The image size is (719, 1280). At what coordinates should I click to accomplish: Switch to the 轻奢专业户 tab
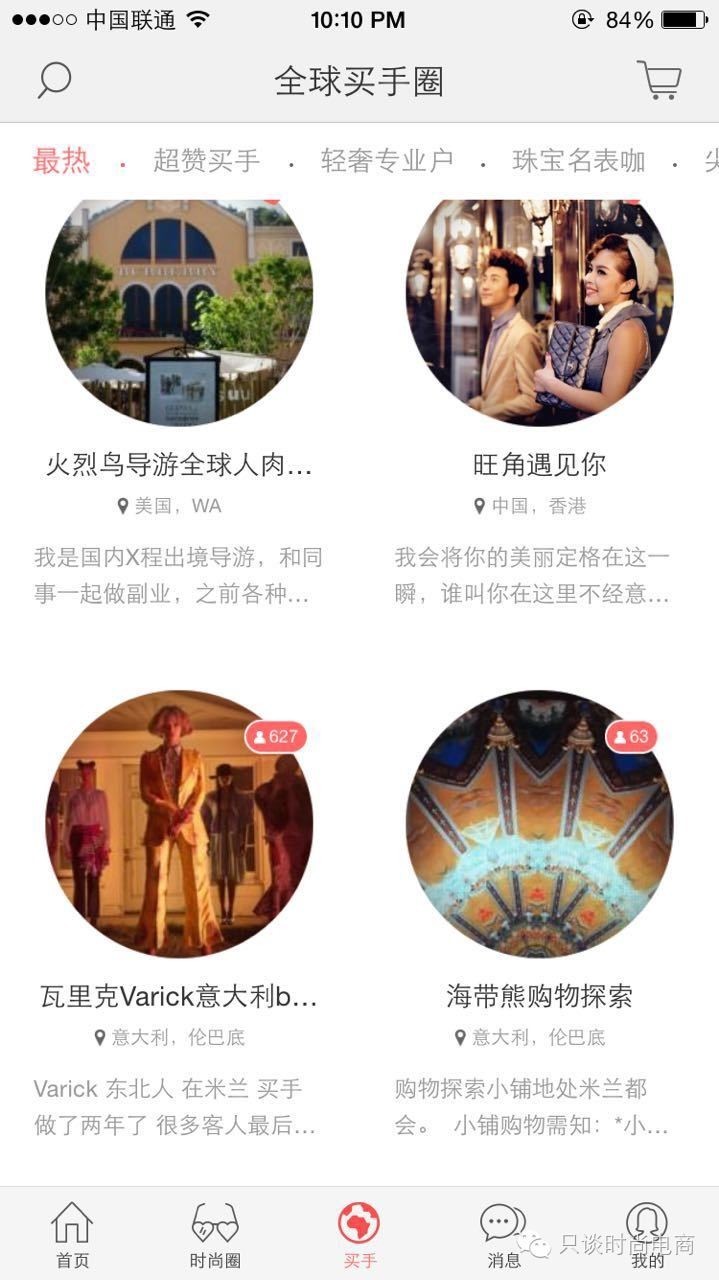click(x=387, y=161)
